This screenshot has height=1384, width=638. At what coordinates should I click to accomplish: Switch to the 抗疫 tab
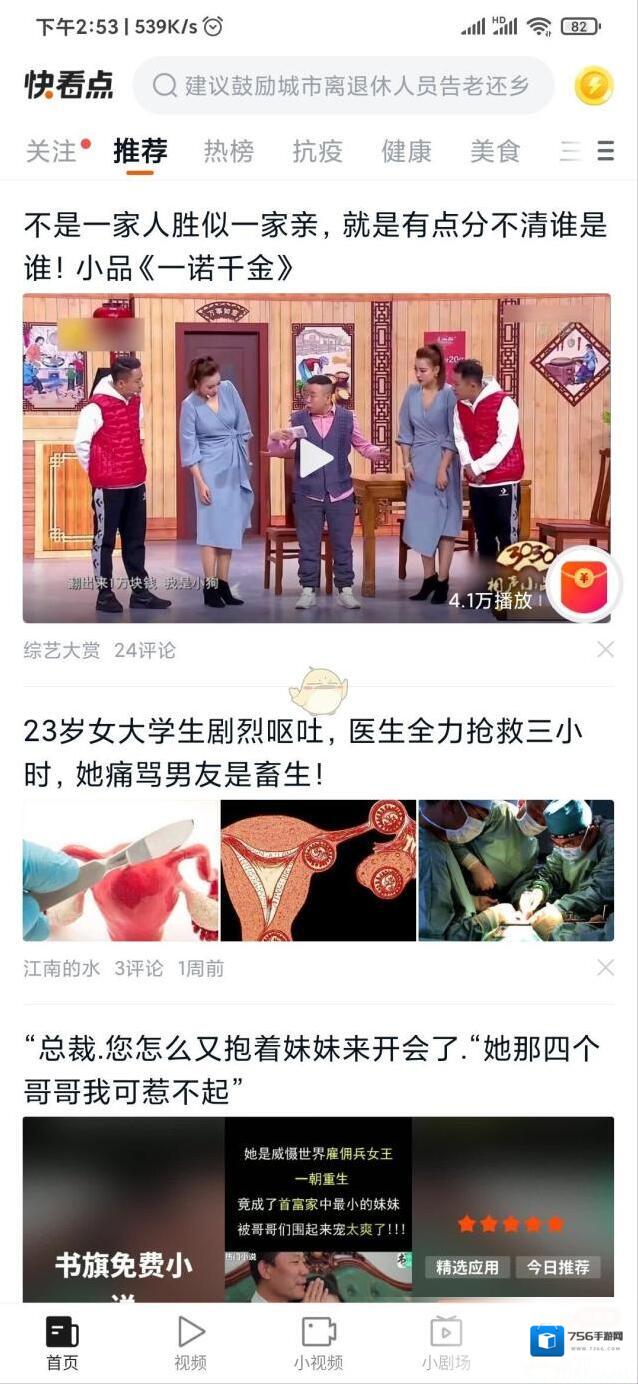tap(317, 151)
